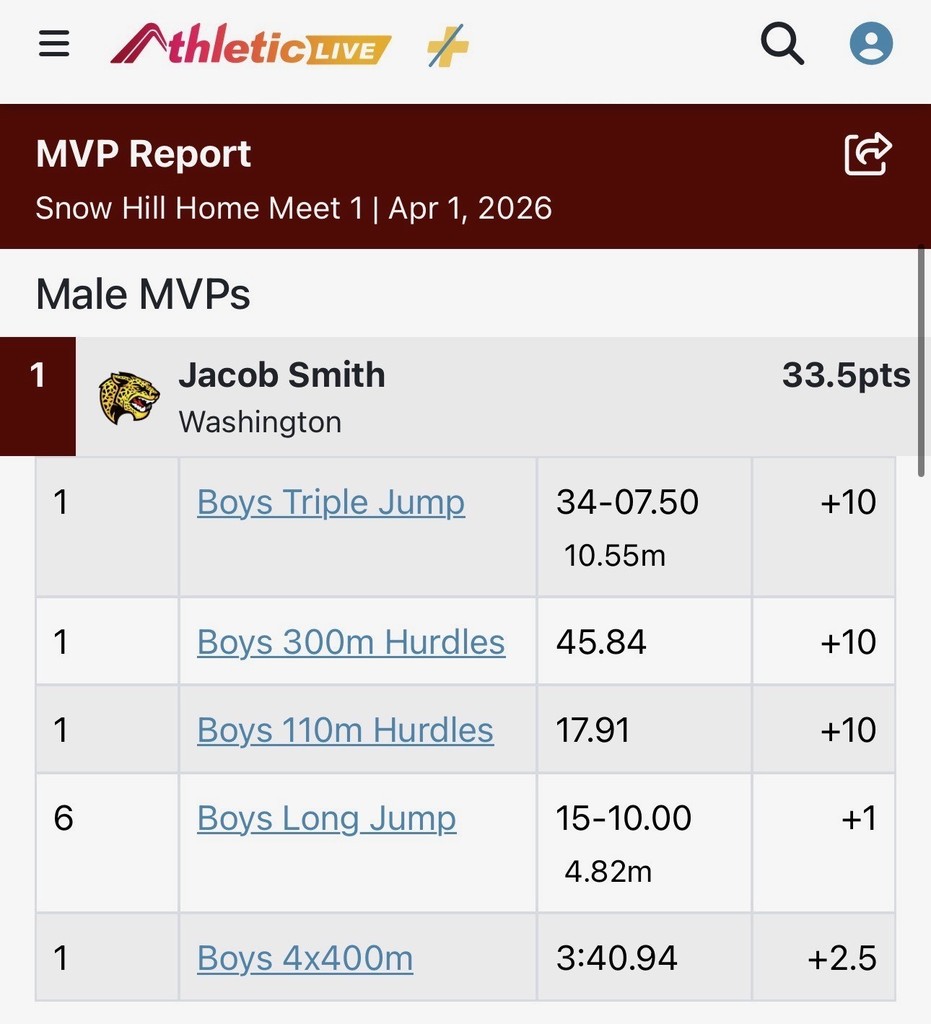Open Boys 300m Hurdles results
This screenshot has width=931, height=1024.
coord(351,642)
